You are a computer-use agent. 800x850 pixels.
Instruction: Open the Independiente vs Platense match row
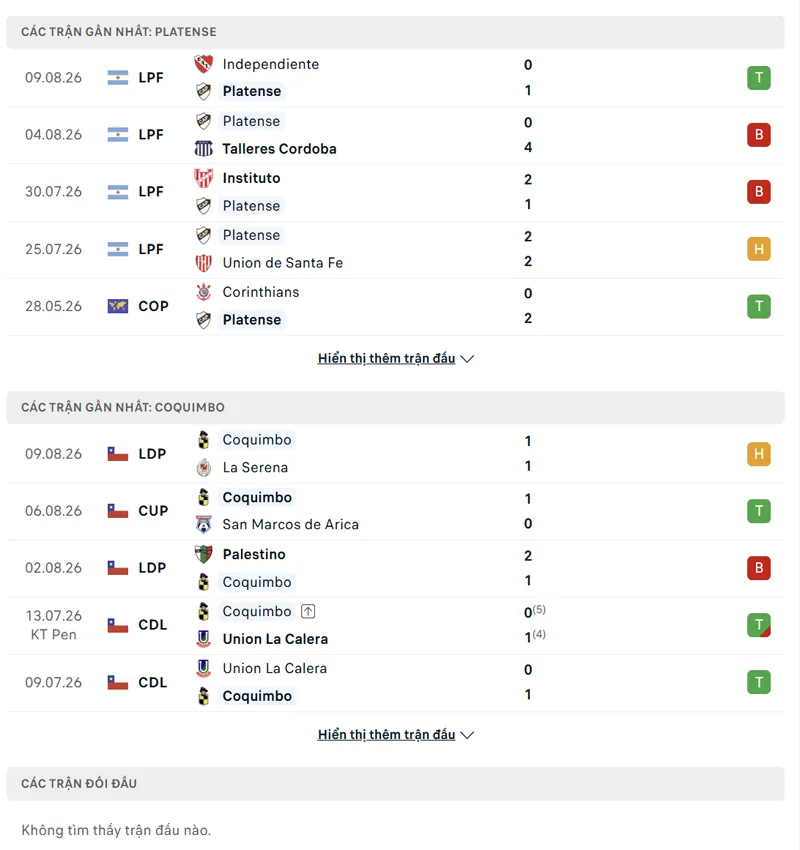click(396, 78)
